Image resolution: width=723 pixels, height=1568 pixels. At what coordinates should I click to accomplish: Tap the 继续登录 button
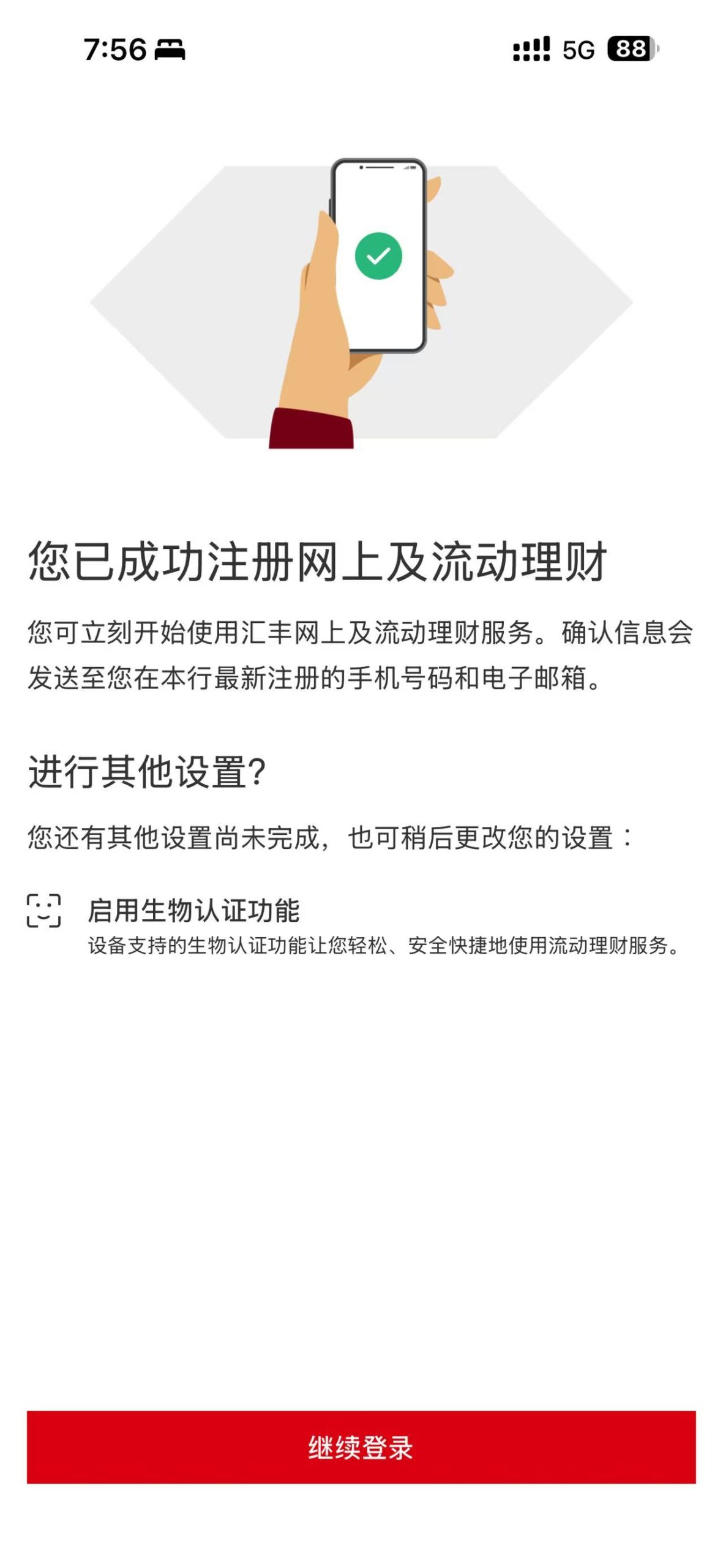[361, 1447]
